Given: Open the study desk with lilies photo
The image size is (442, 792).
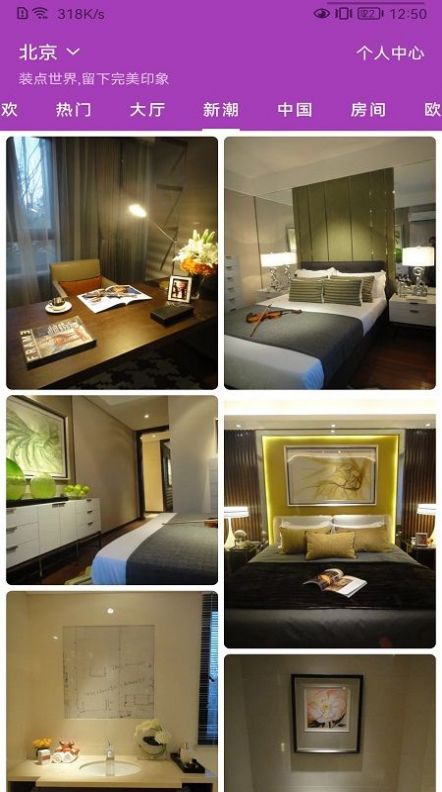Looking at the screenshot, I should point(112,263).
